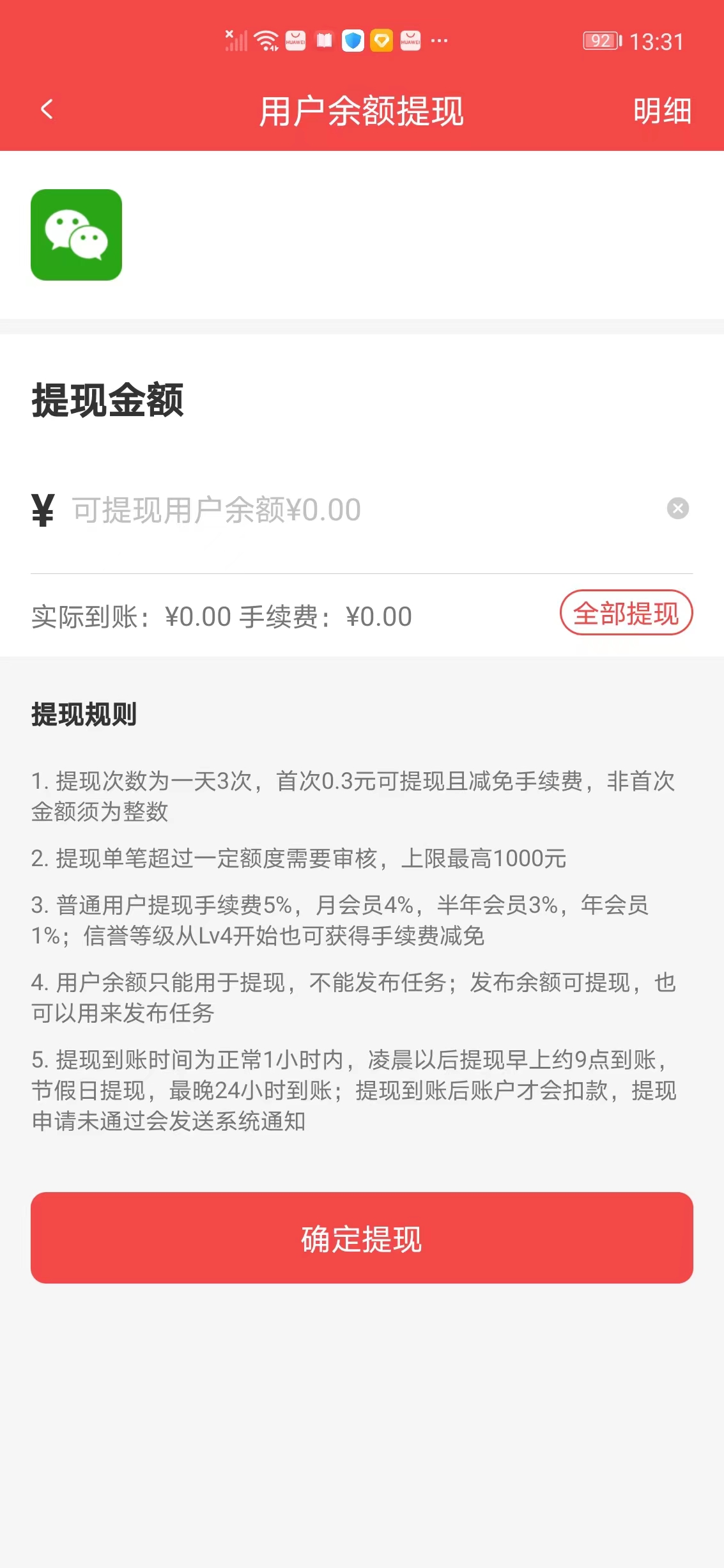Tap the 用户余额提现 title bar
This screenshot has width=724, height=1568.
click(x=362, y=110)
